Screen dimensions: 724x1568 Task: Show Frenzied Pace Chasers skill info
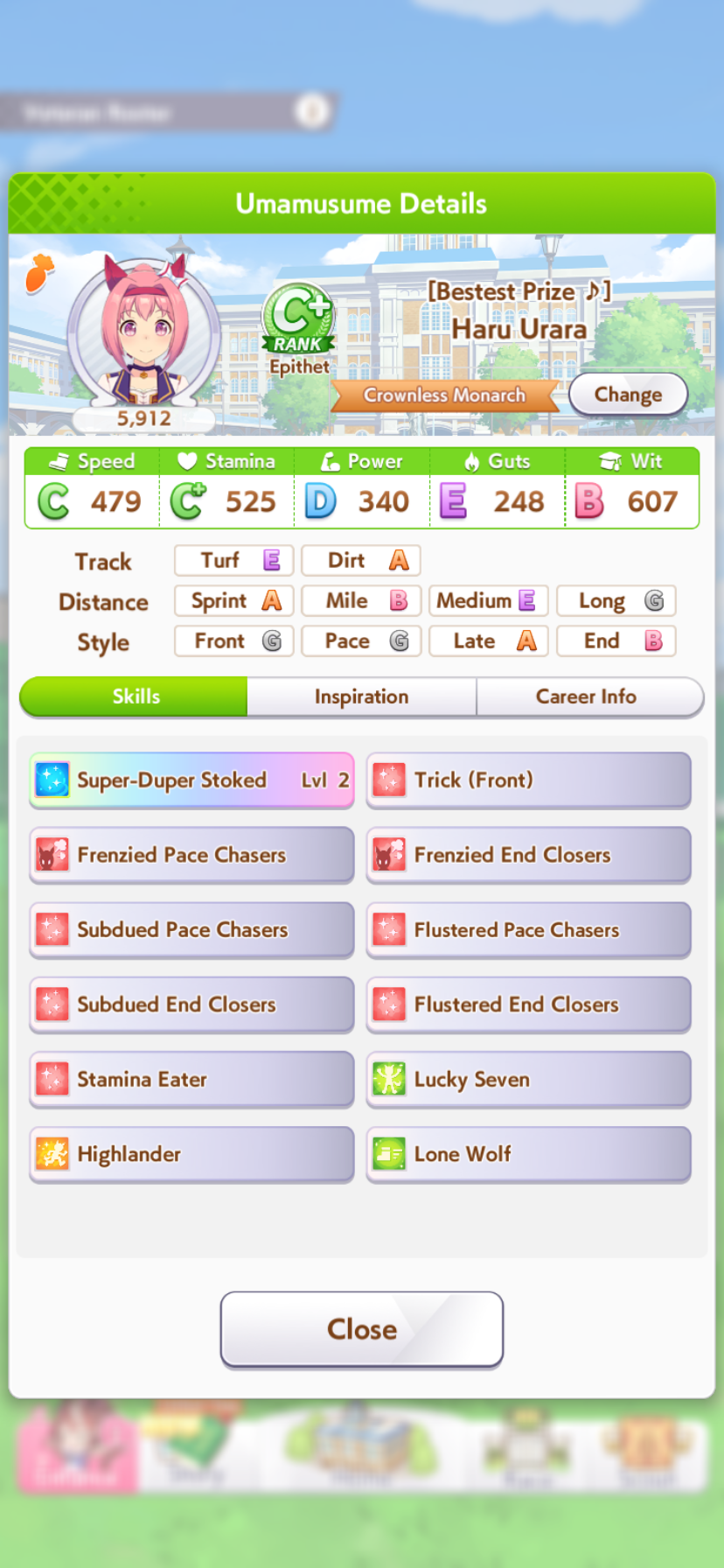(191, 855)
